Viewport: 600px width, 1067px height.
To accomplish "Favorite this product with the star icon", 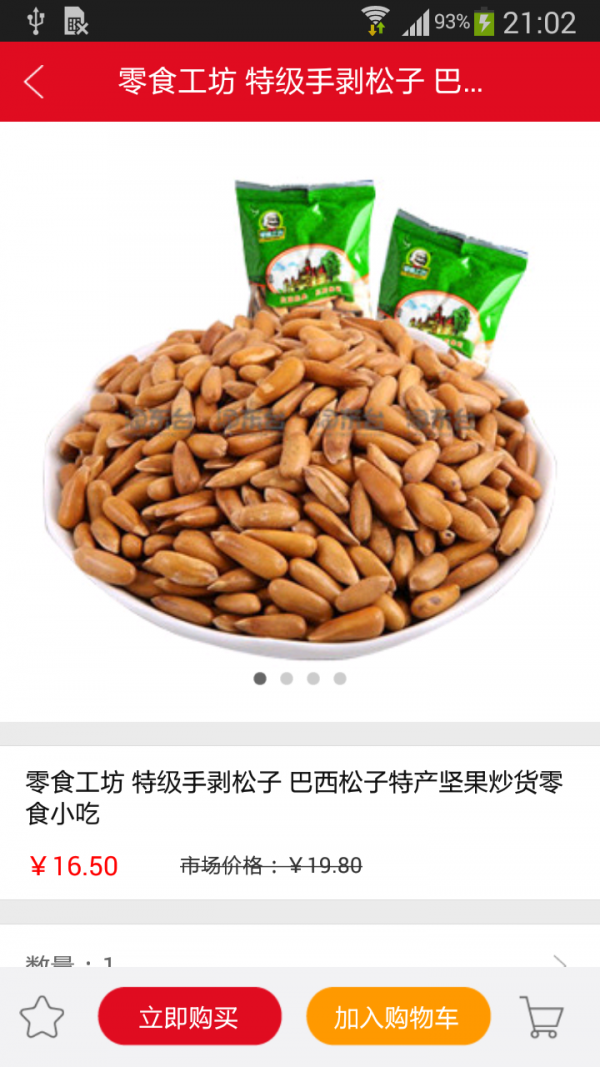I will point(42,1017).
